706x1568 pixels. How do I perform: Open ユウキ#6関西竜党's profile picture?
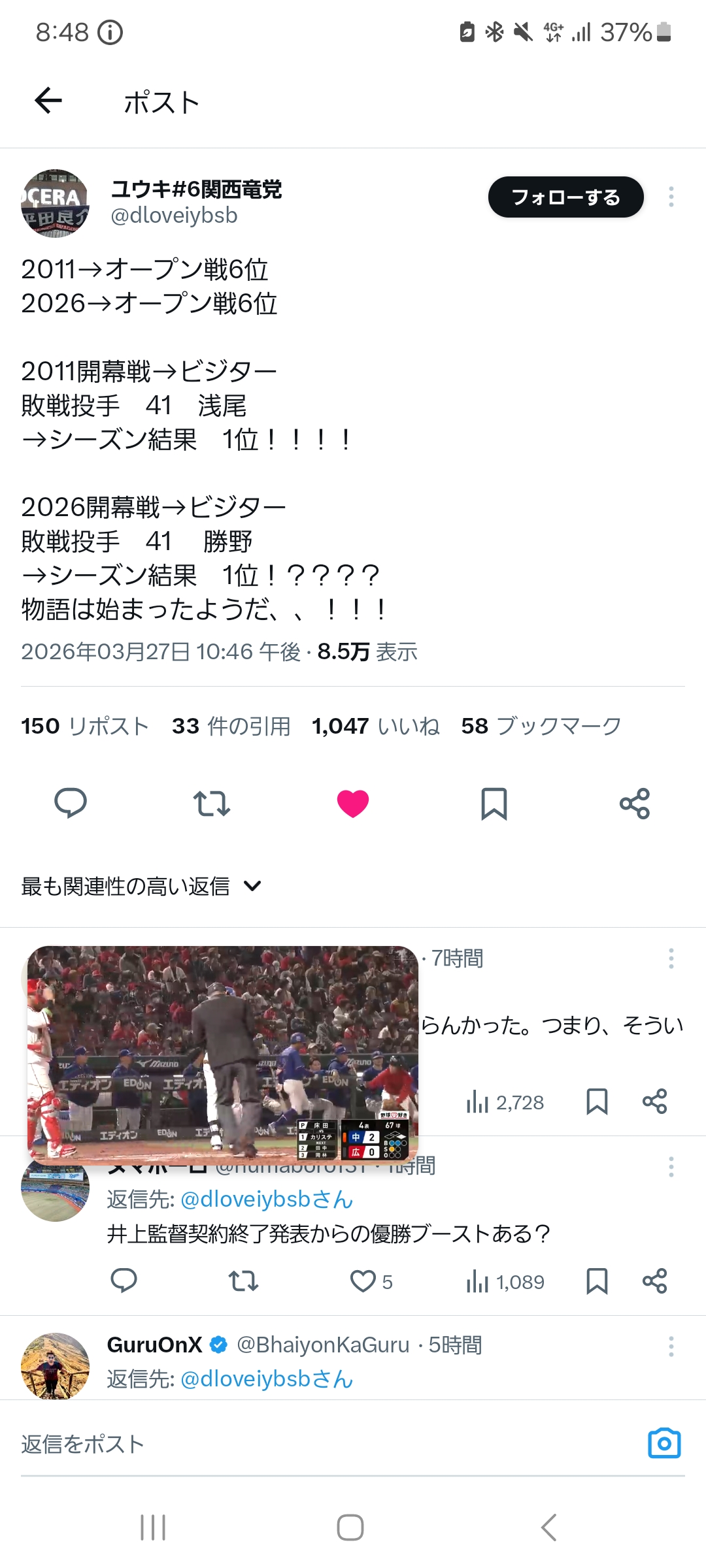[x=55, y=203]
